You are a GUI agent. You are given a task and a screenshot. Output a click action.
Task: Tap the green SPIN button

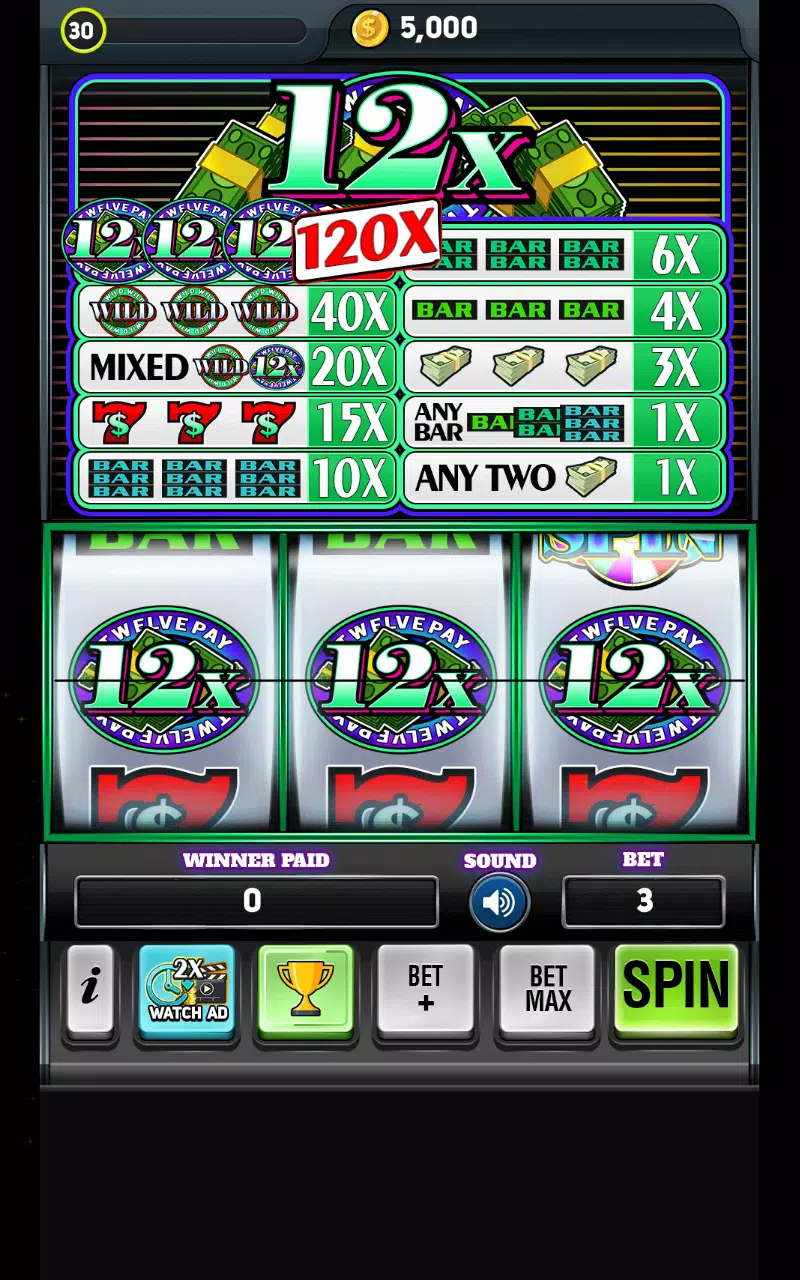(x=676, y=988)
